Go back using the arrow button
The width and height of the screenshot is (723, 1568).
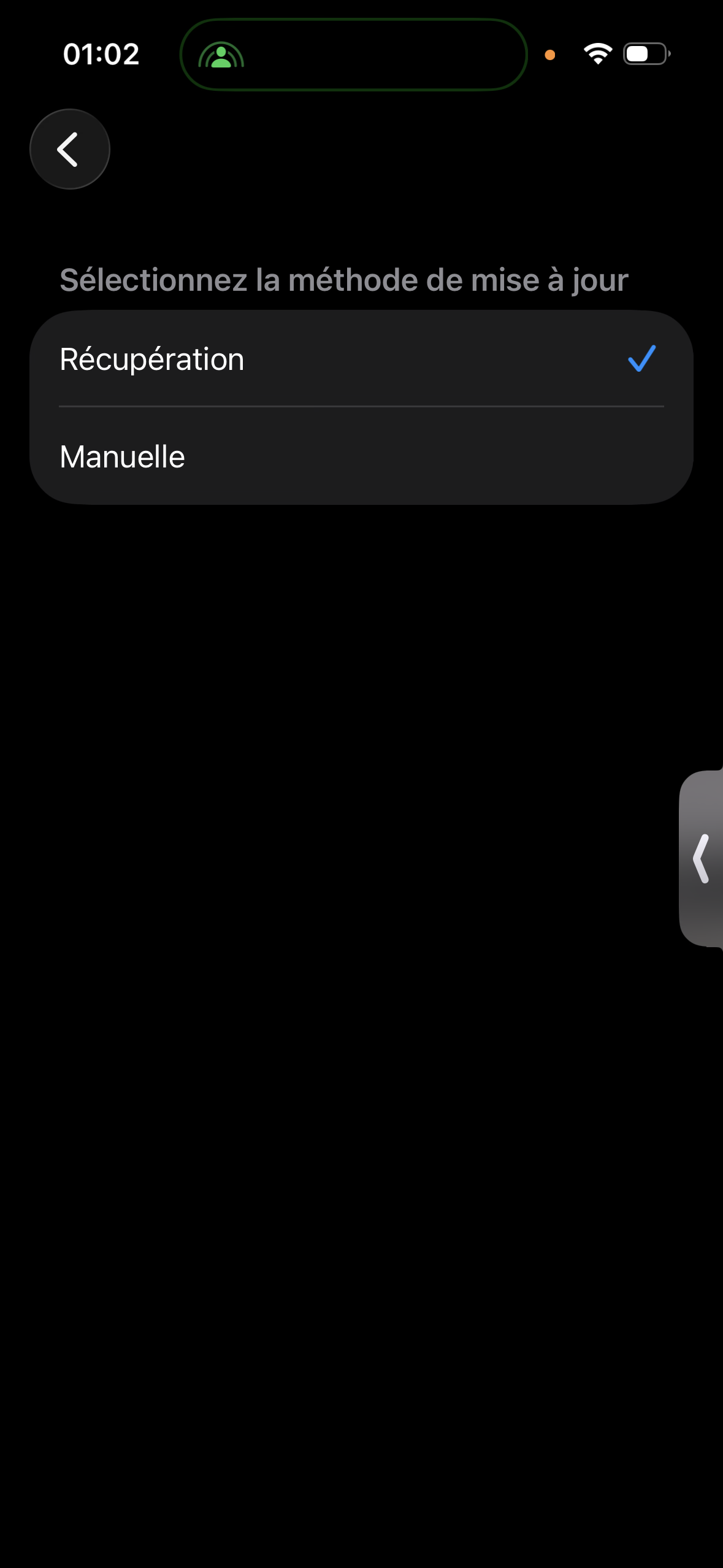[70, 149]
